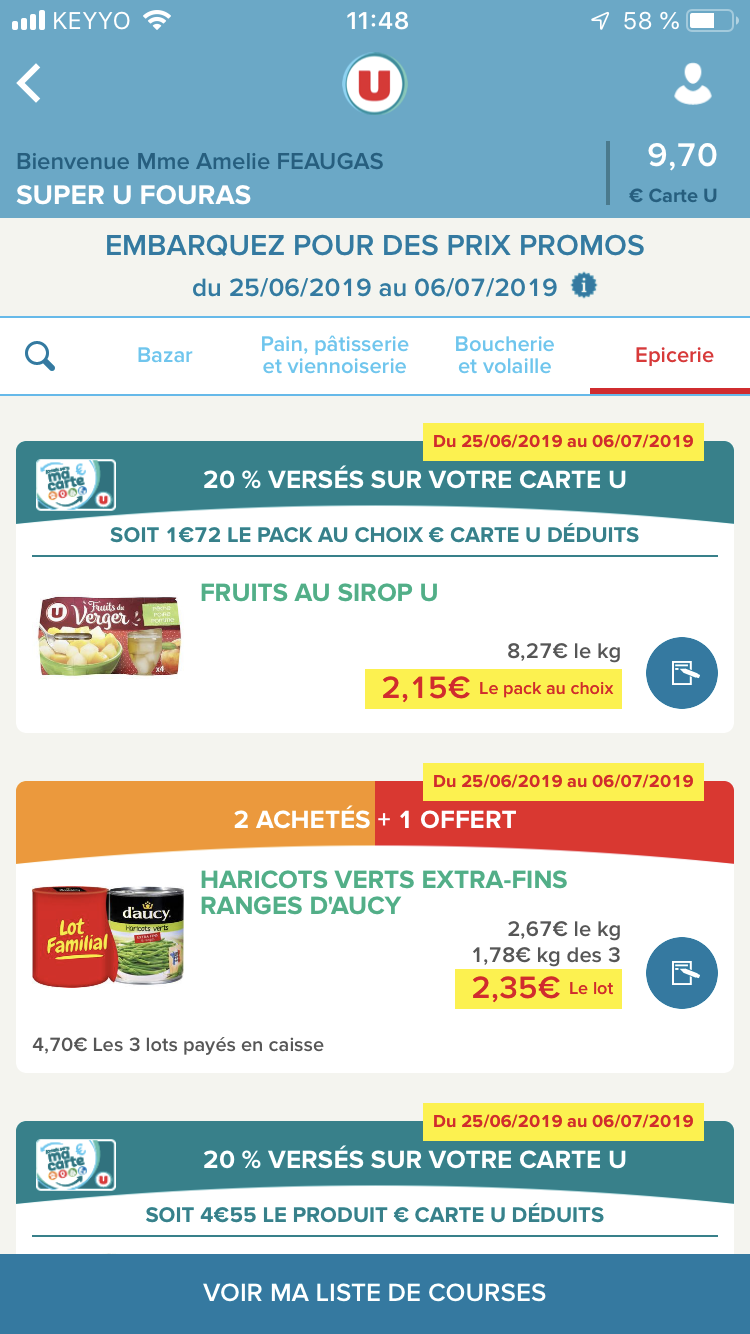
Task: Switch to the Bazar tab
Action: coord(165,355)
